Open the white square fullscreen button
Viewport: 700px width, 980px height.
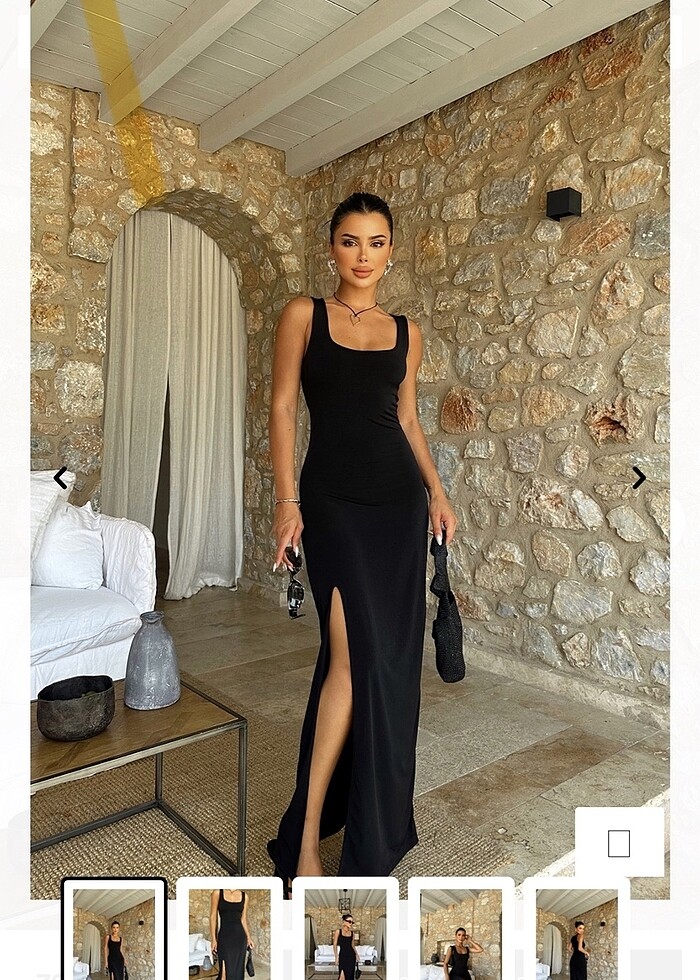(619, 843)
